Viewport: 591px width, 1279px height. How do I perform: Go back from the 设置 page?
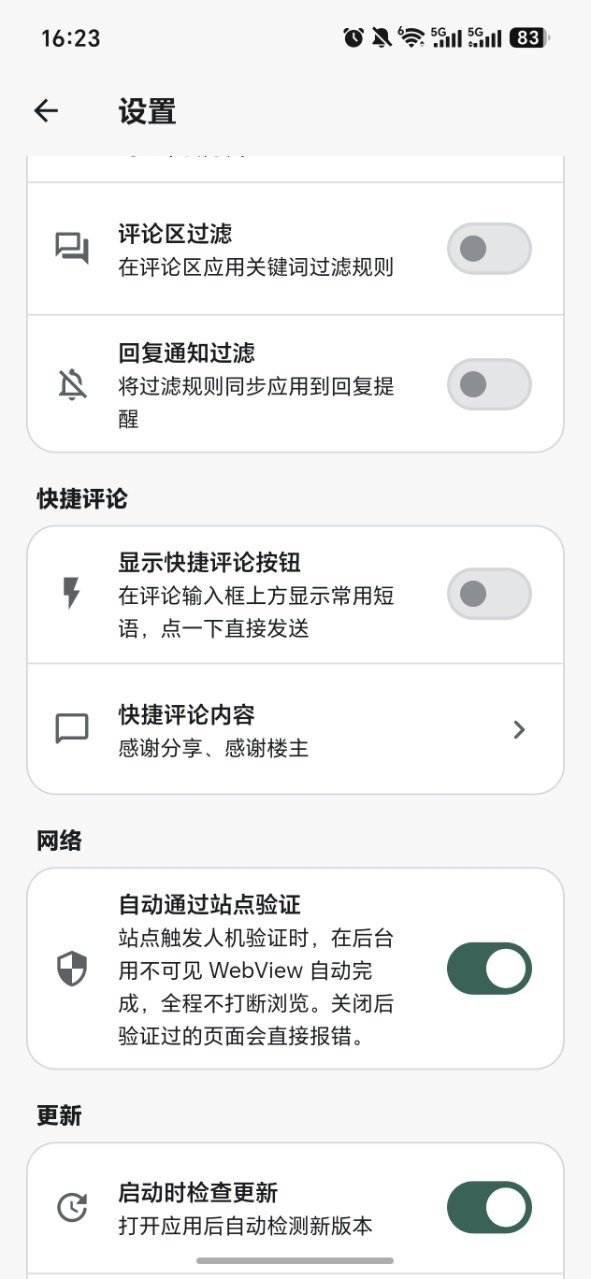pyautogui.click(x=46, y=111)
